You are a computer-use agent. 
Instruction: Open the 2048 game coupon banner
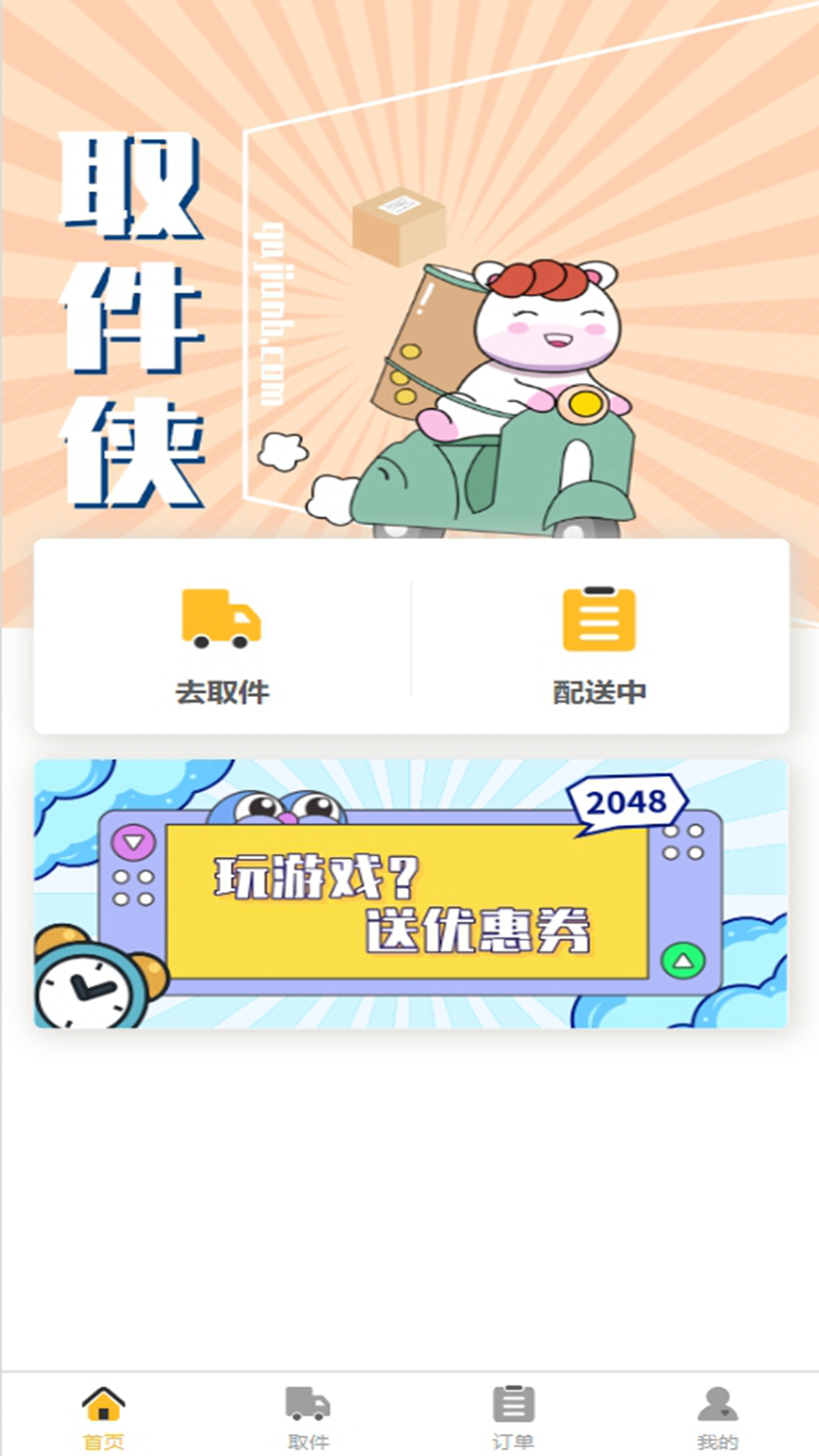point(411,893)
